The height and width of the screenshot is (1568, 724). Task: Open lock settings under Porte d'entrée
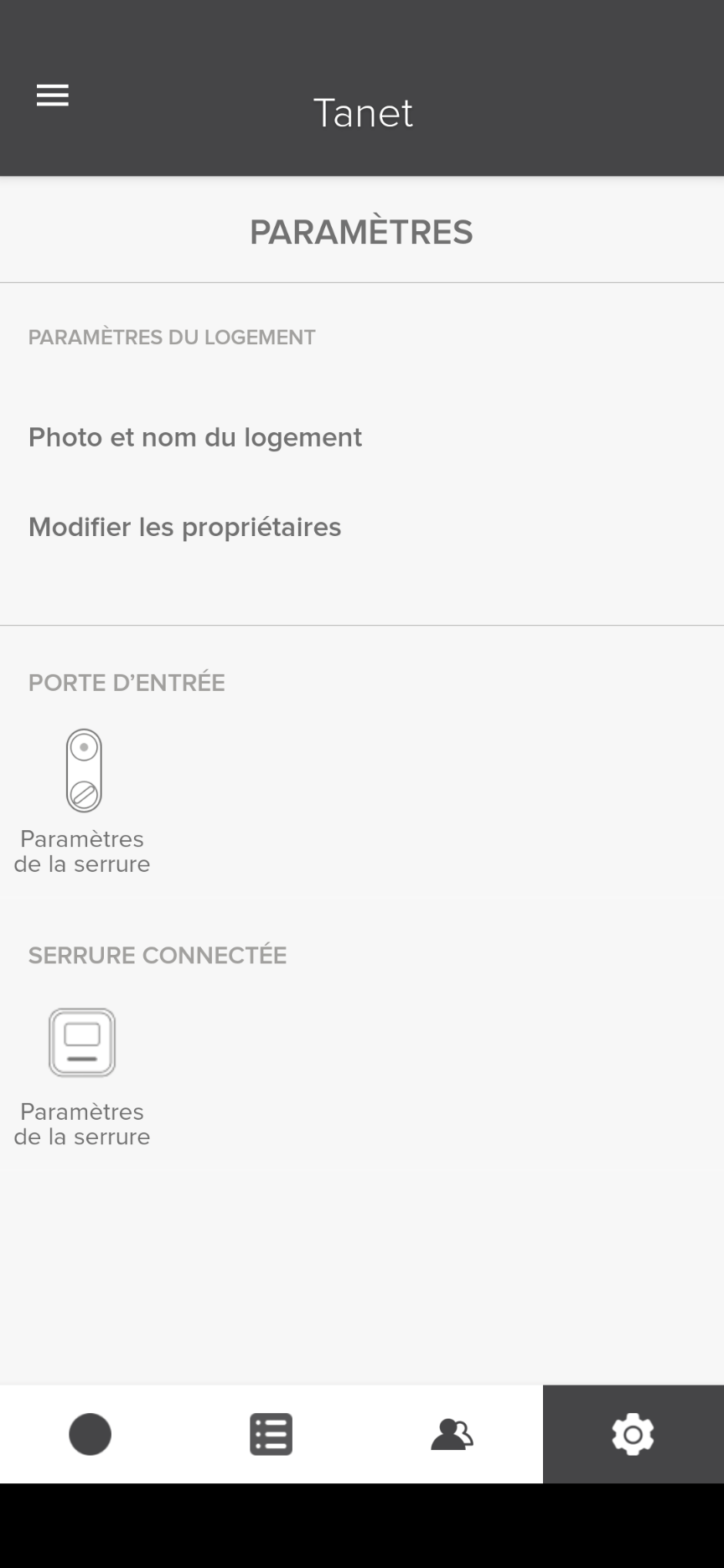pos(82,802)
